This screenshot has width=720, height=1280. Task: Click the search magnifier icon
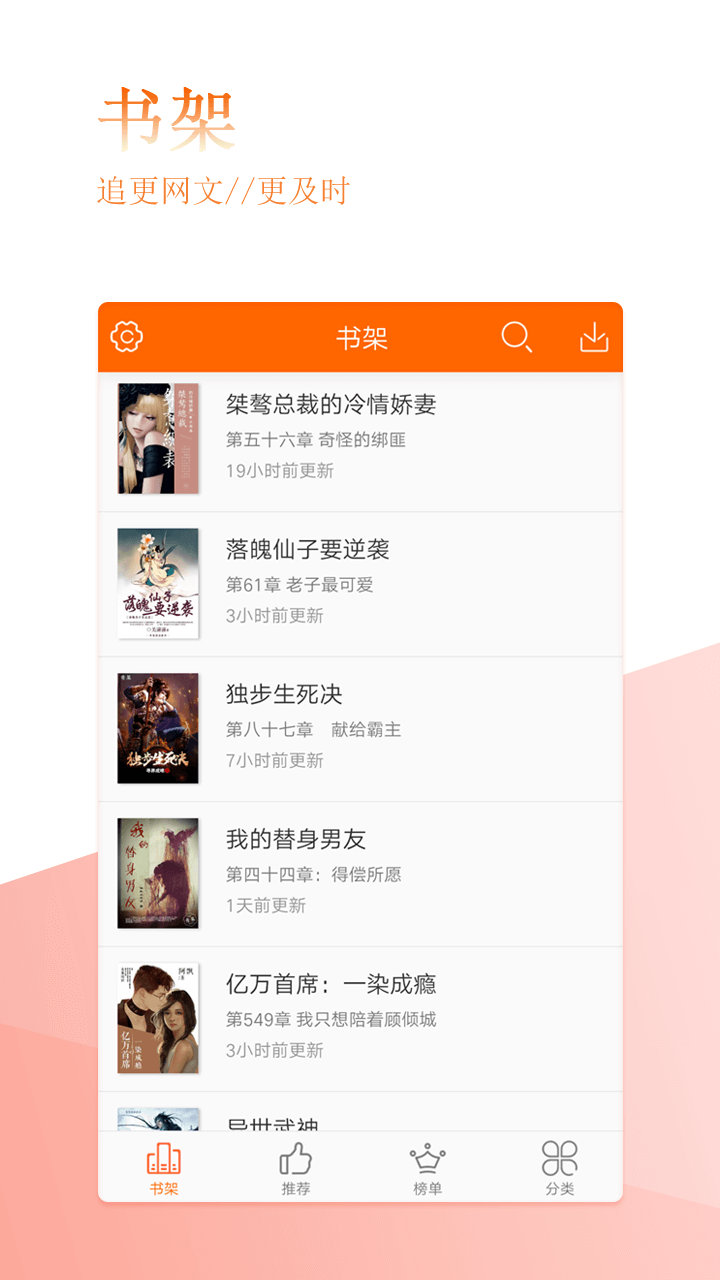point(516,339)
